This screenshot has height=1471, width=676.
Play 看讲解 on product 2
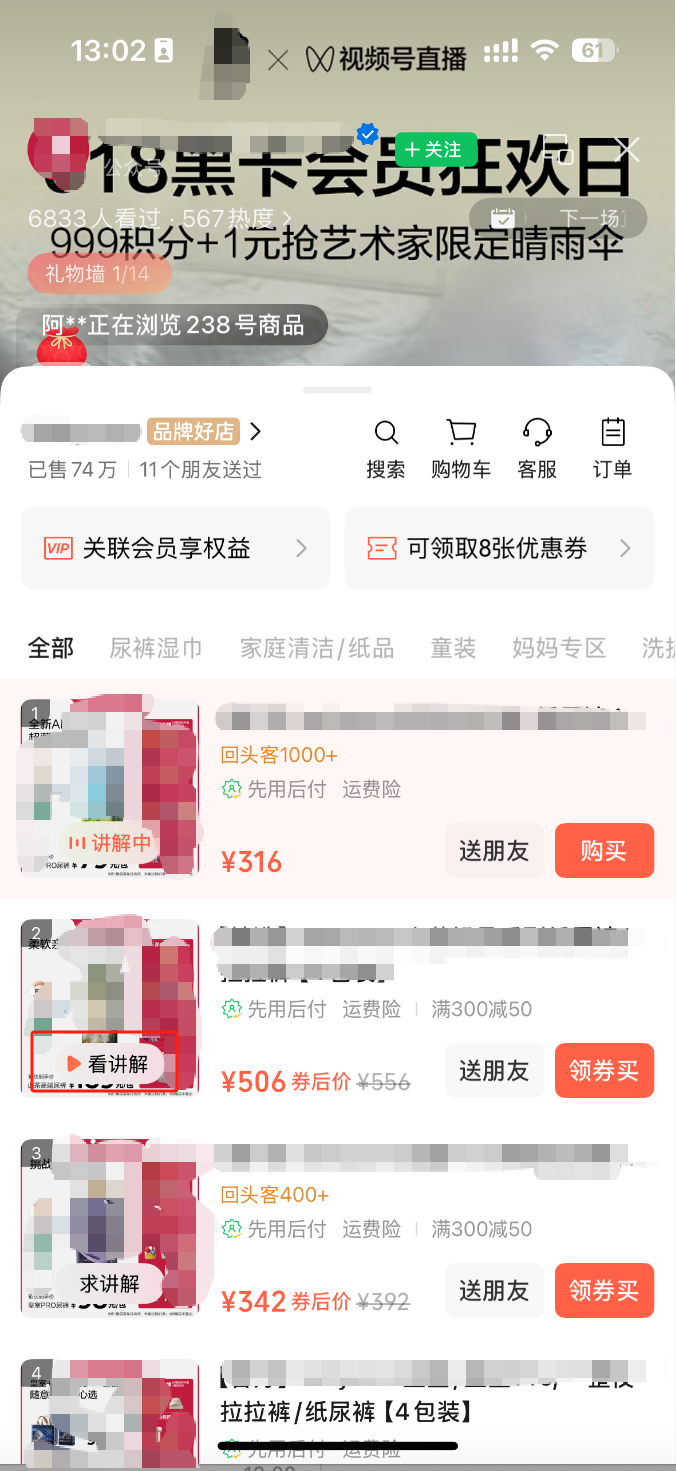click(x=106, y=1064)
